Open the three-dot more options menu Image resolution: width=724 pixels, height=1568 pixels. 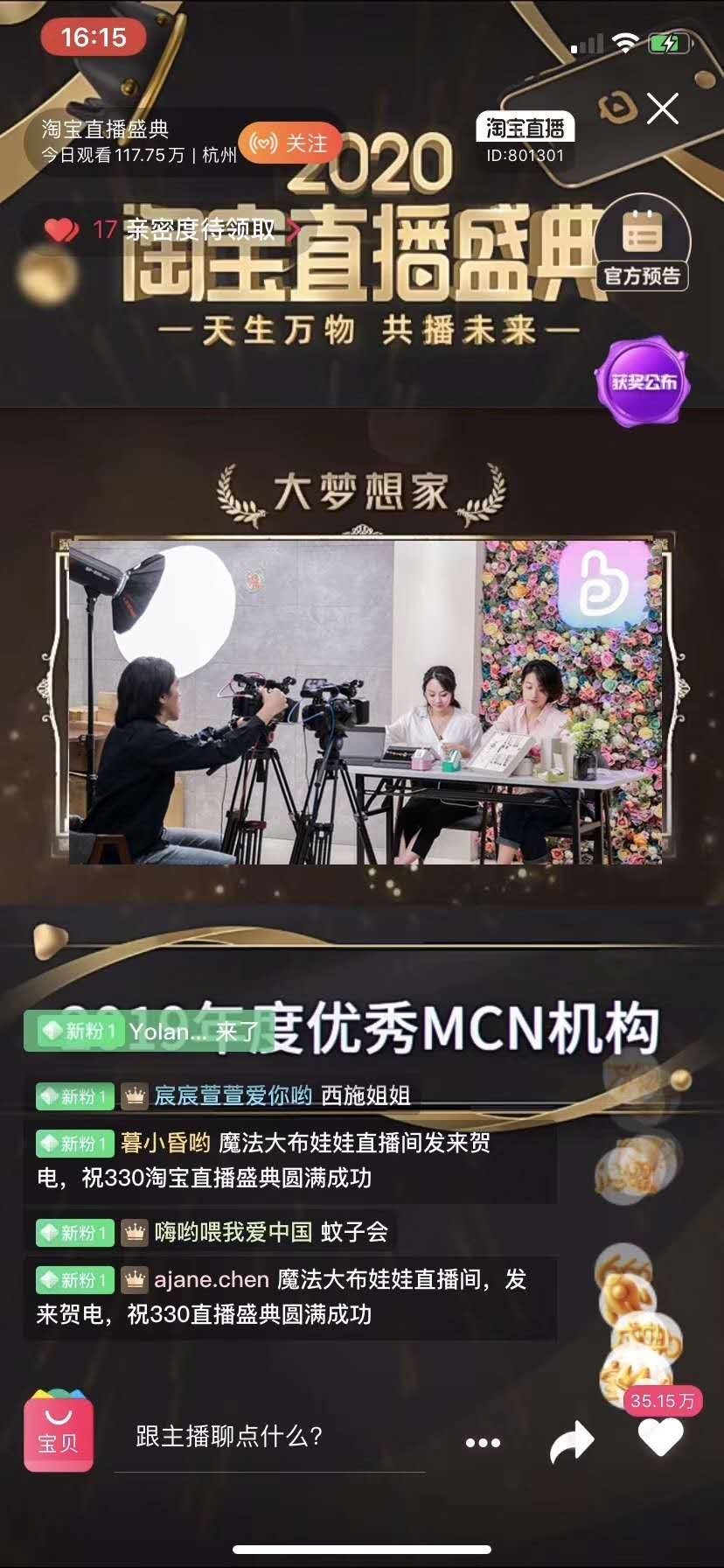tap(483, 1442)
